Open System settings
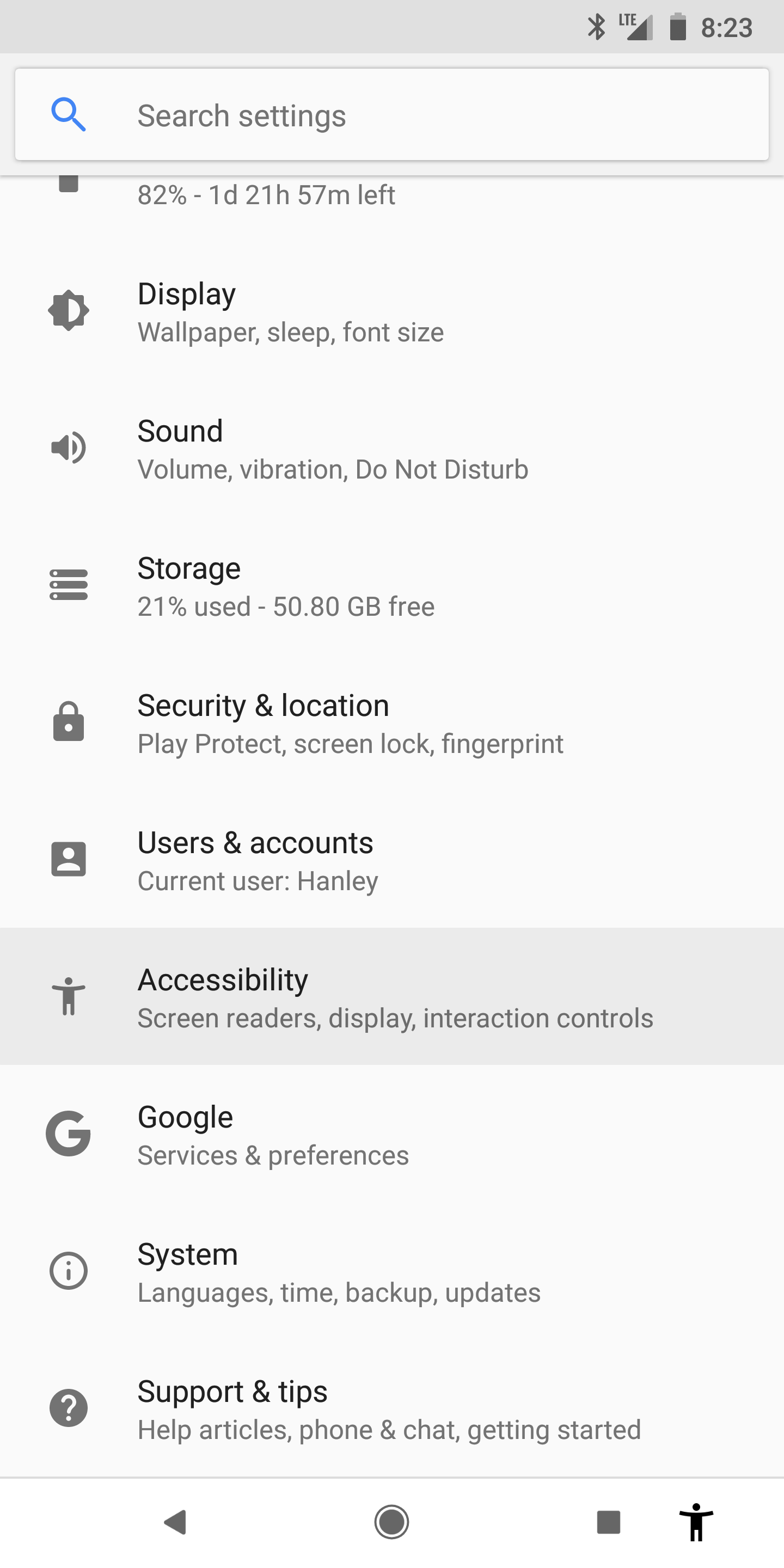The height and width of the screenshot is (1568, 784). (x=392, y=1271)
